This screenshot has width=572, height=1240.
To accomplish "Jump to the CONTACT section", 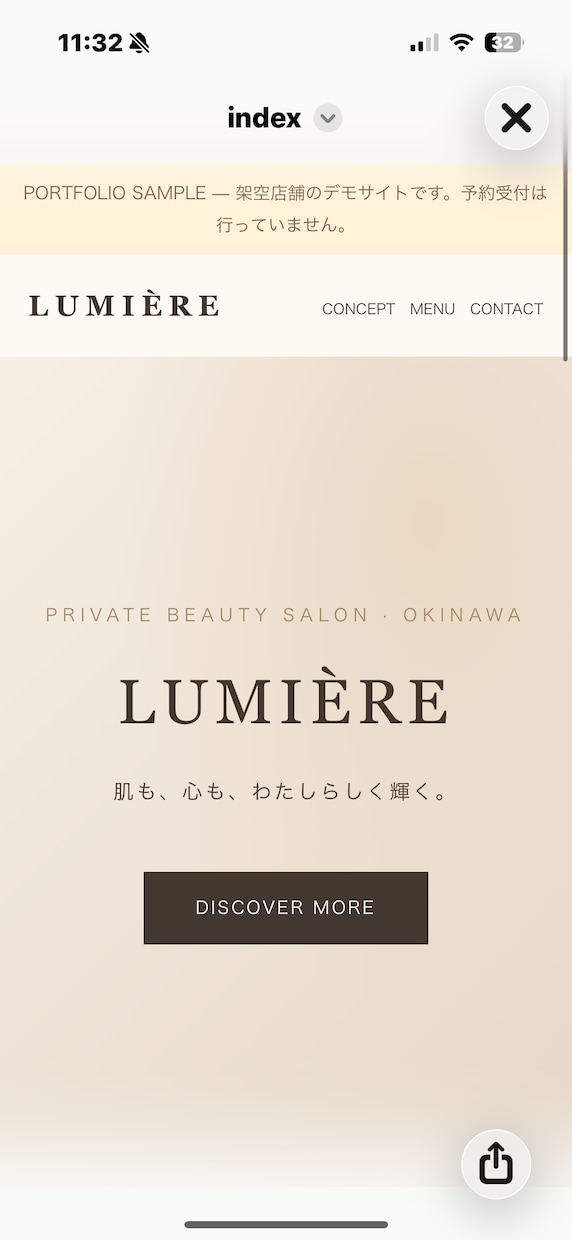I will pos(506,309).
